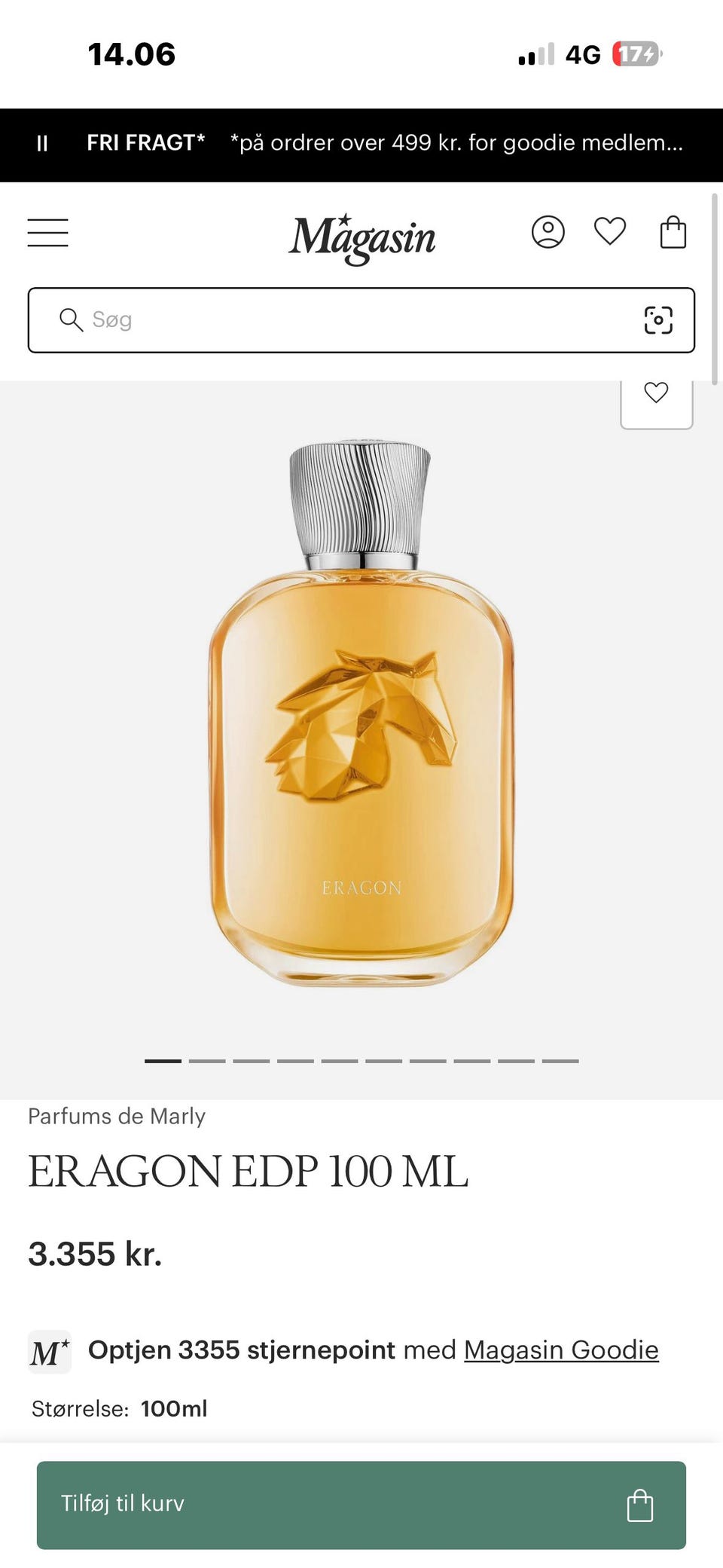The height and width of the screenshot is (1568, 723).
Task: Open the shopping bag in header
Action: click(673, 232)
